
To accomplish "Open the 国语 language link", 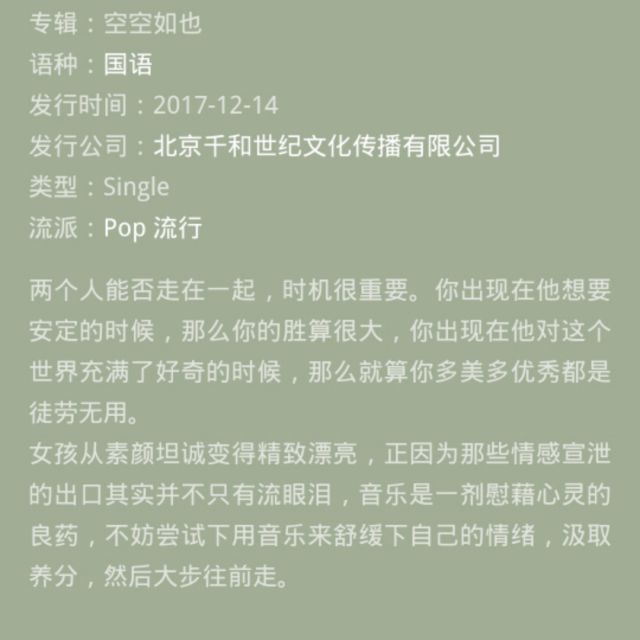I will [x=128, y=66].
